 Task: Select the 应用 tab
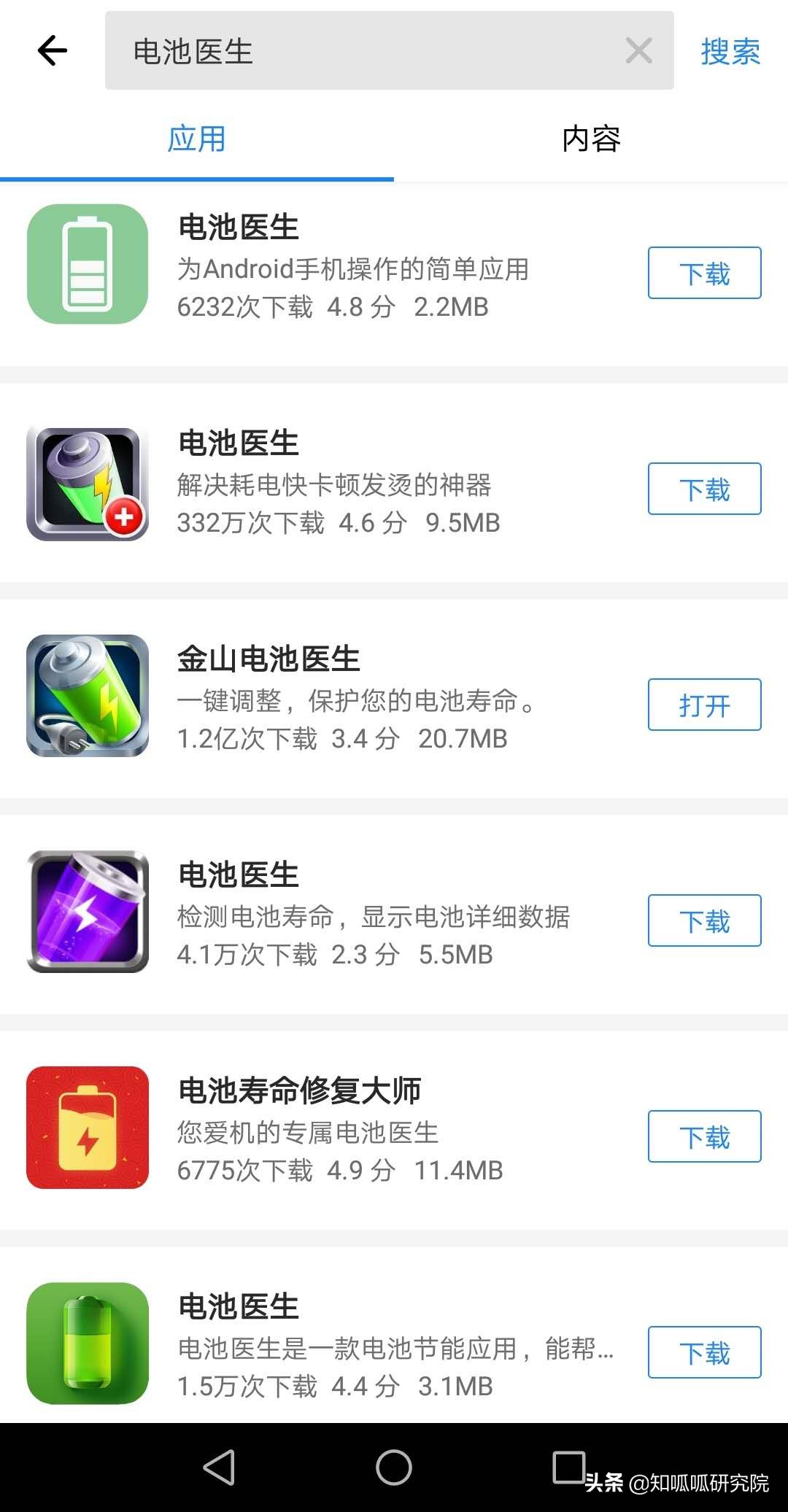click(196, 139)
